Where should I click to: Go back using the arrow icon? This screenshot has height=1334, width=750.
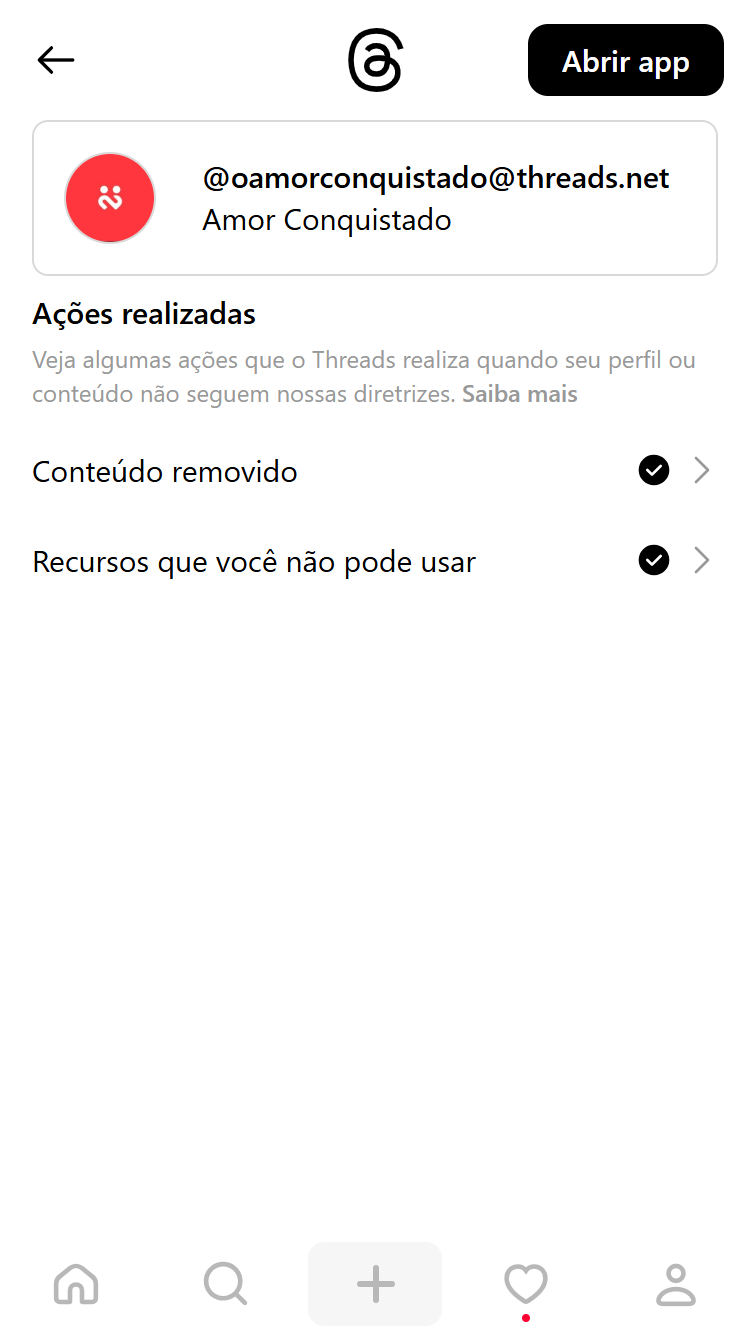[56, 60]
